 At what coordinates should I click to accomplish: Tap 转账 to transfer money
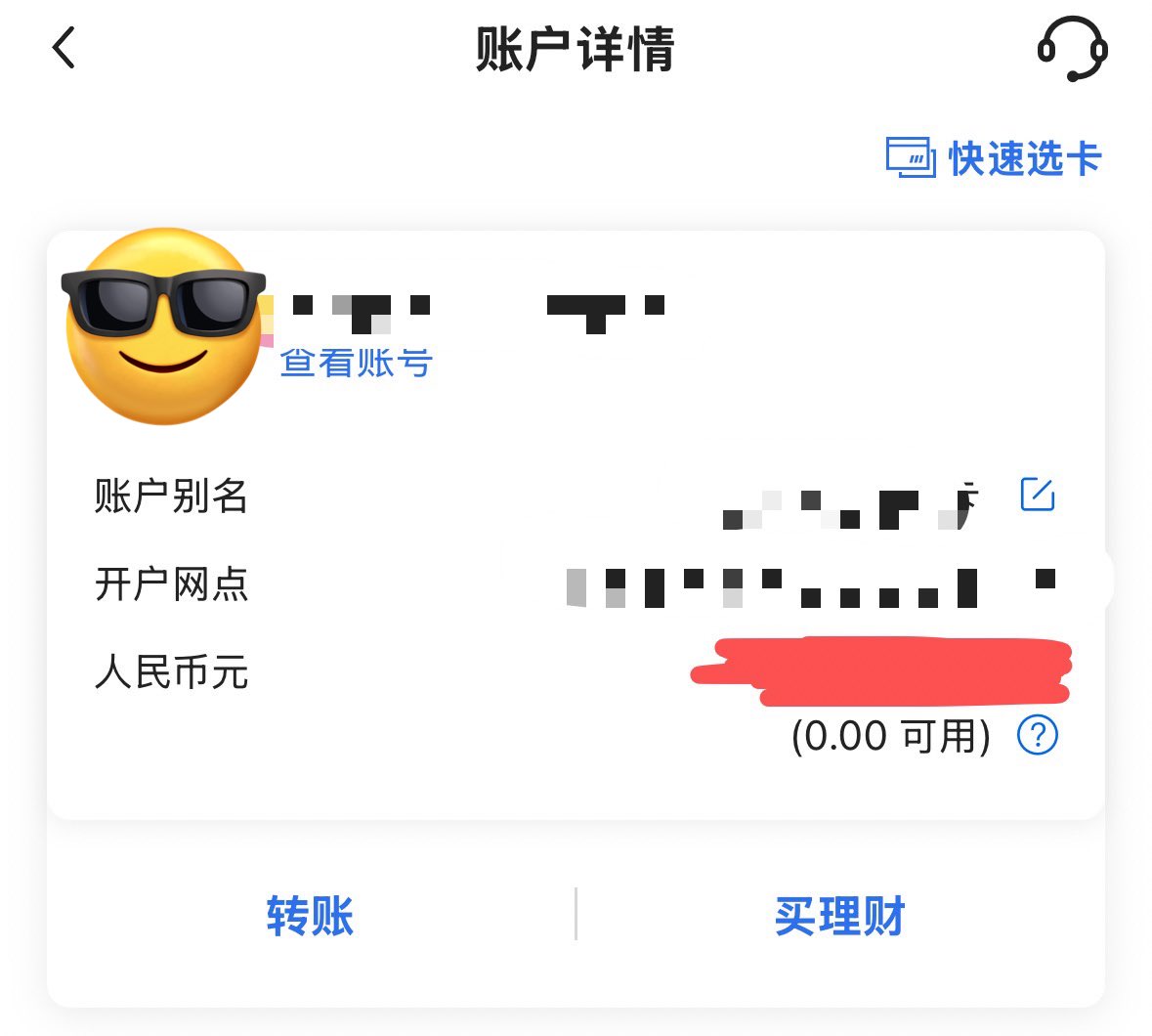click(310, 916)
